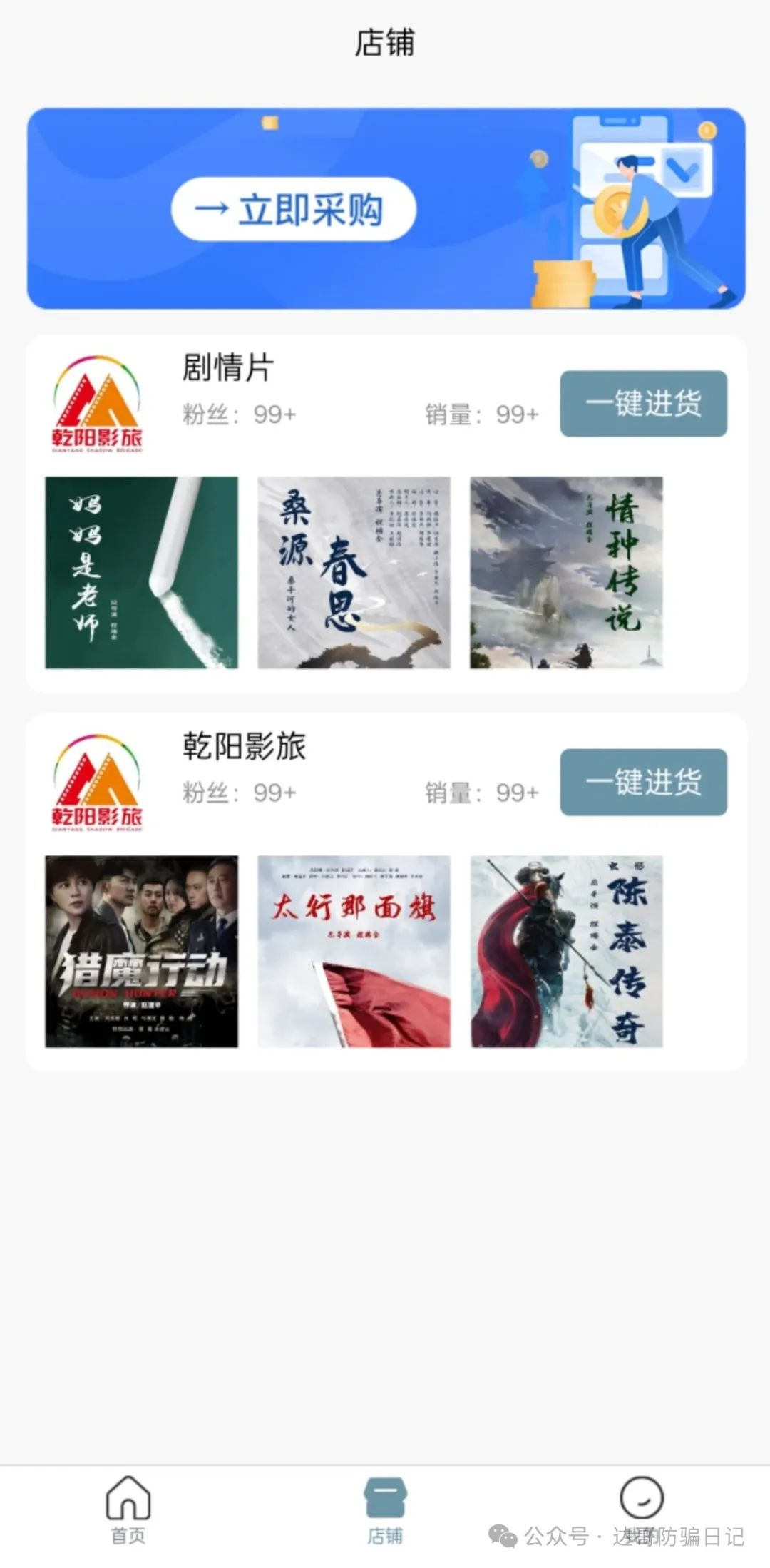The width and height of the screenshot is (770, 1568).
Task: Click the coin stack graphic in the banner
Action: (563, 282)
